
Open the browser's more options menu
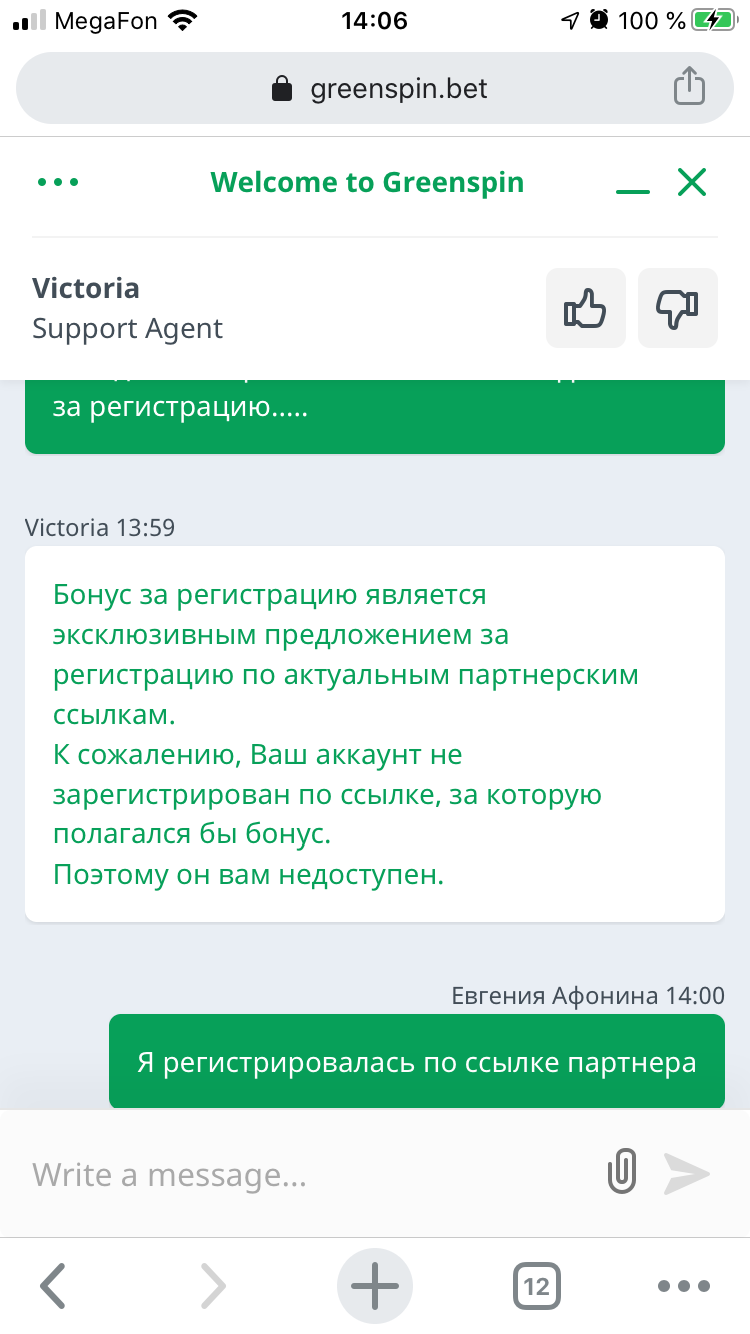[684, 1286]
